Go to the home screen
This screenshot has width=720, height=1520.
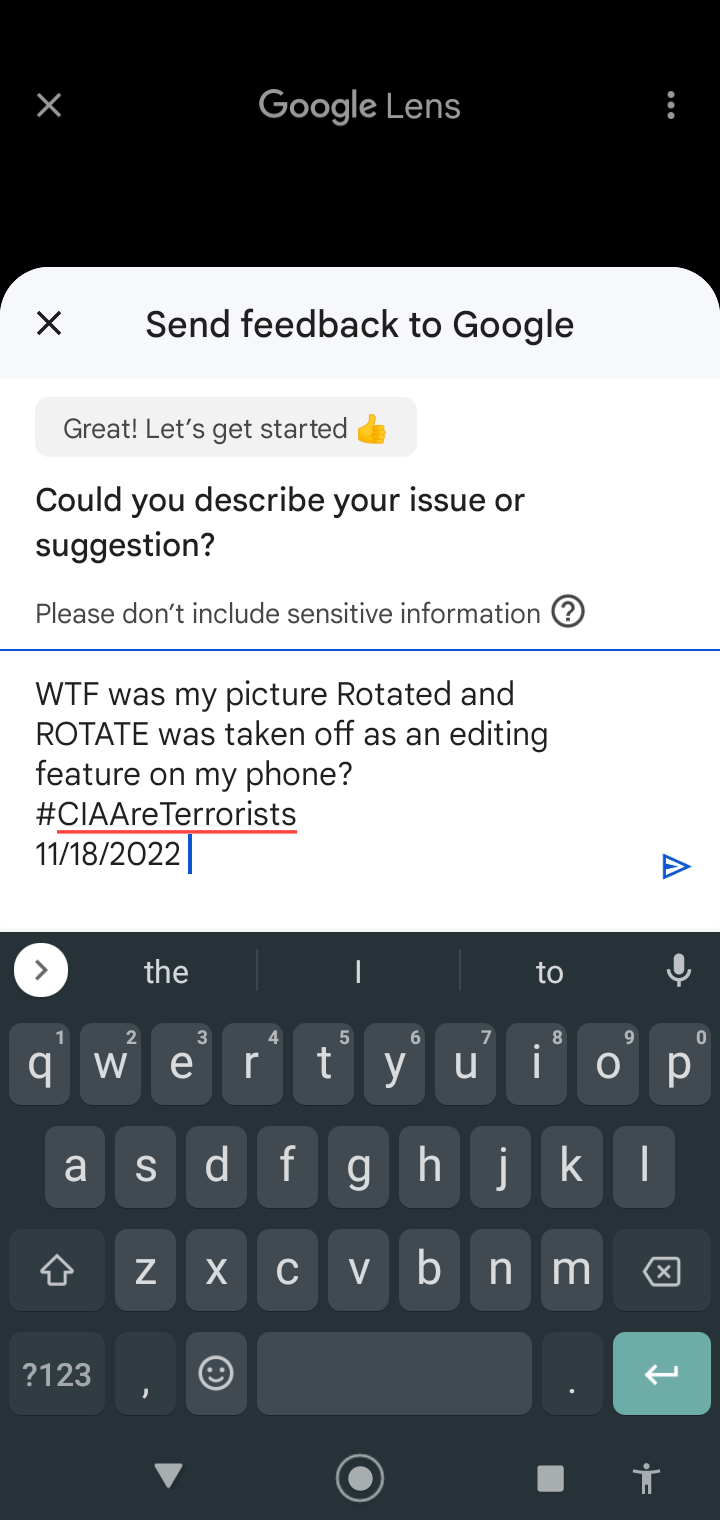click(x=360, y=1477)
